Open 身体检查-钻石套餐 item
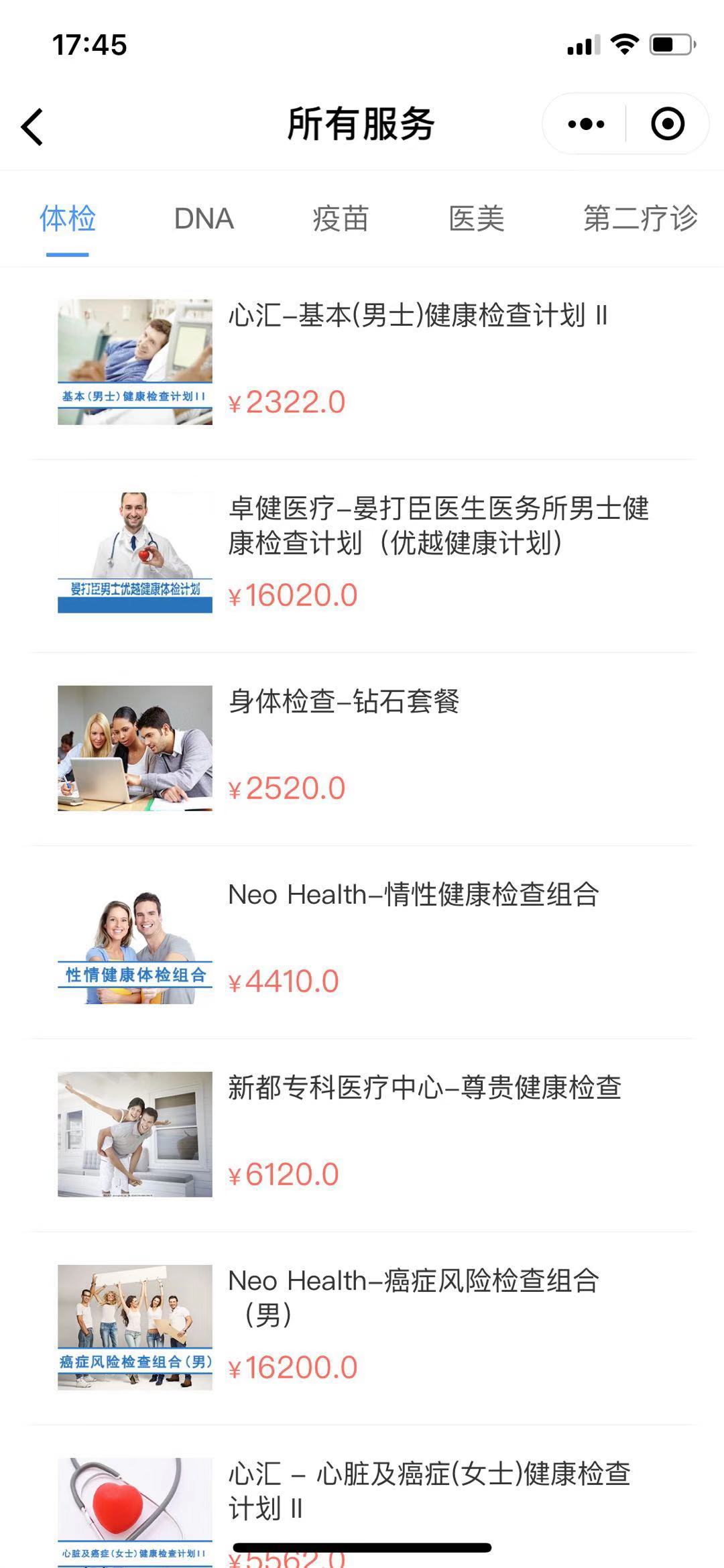This screenshot has height=1568, width=724. click(362, 749)
